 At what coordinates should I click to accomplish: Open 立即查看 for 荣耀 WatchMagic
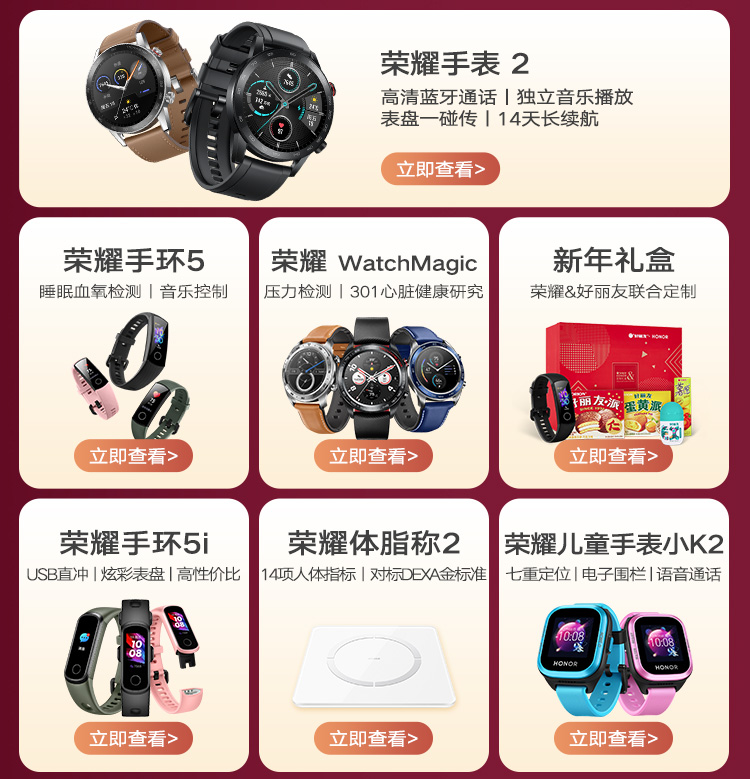[x=373, y=456]
